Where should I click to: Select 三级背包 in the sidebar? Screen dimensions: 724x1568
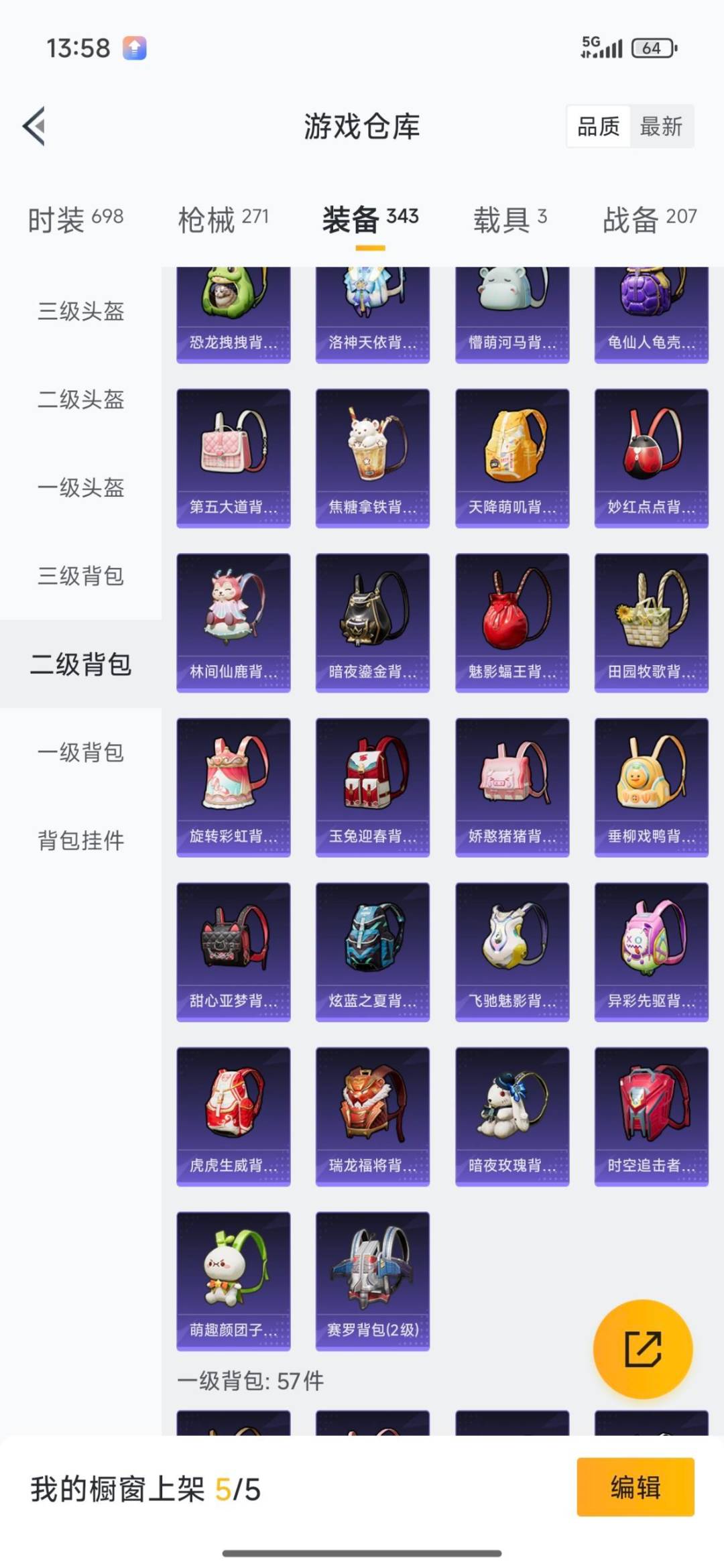[x=80, y=575]
